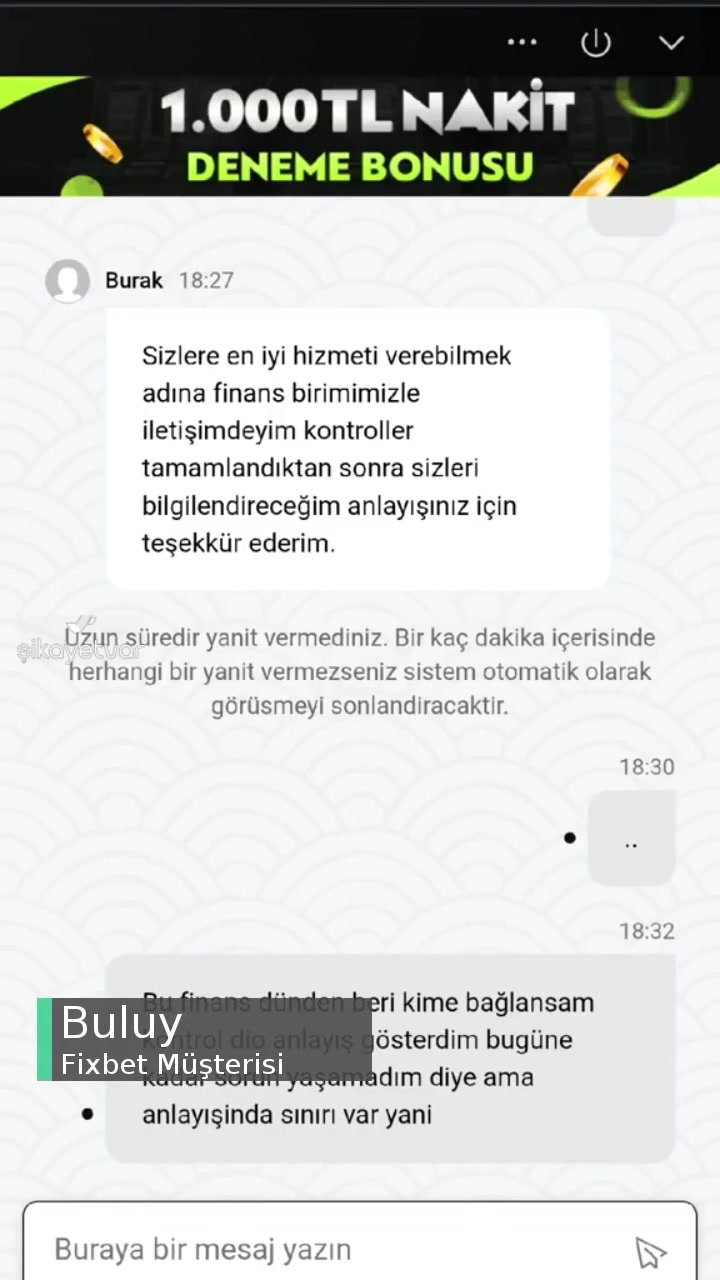Collapse the chat using the down chevron
The width and height of the screenshot is (720, 1280).
(x=671, y=42)
